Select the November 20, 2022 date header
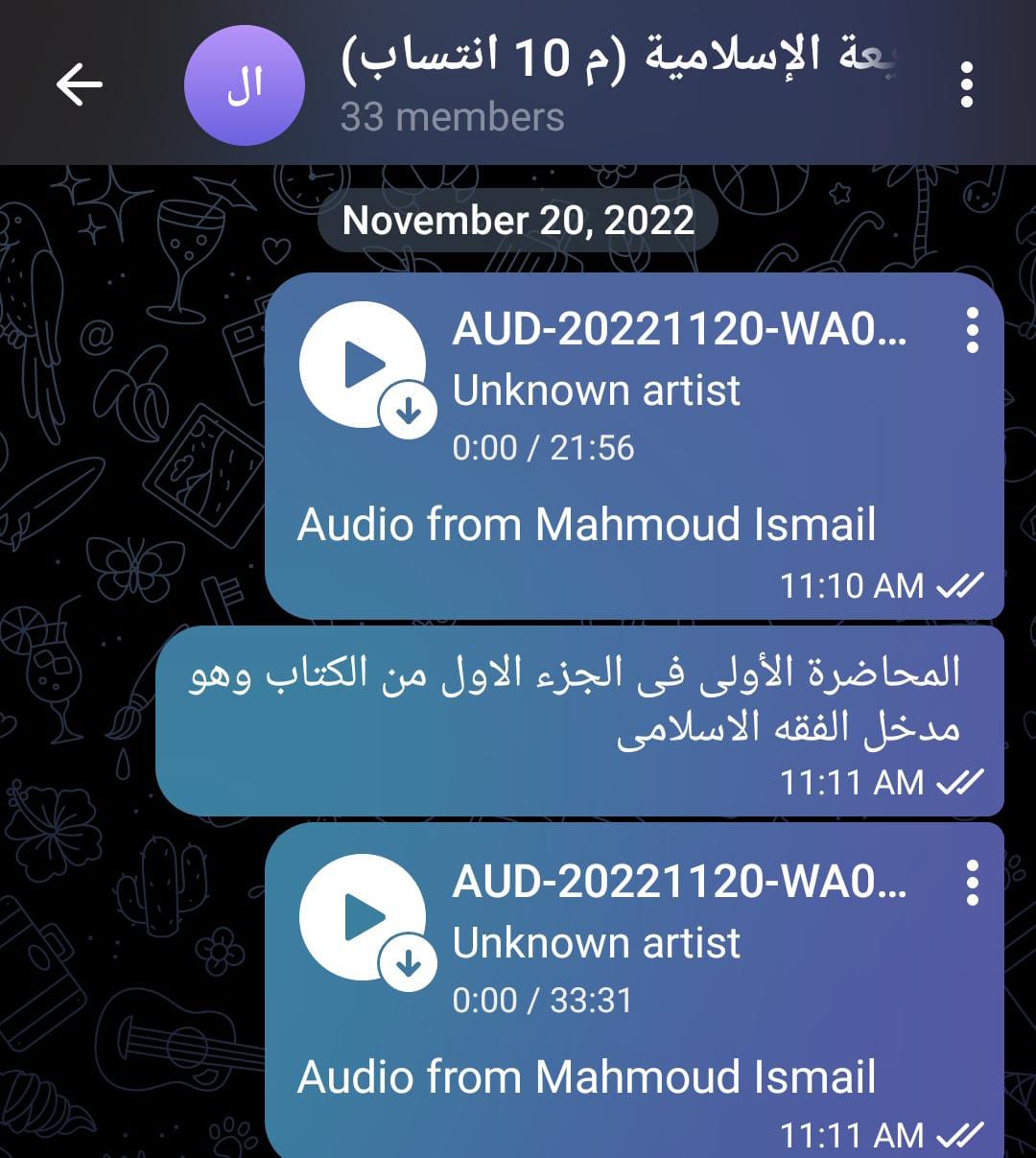The image size is (1036, 1158). (x=516, y=221)
